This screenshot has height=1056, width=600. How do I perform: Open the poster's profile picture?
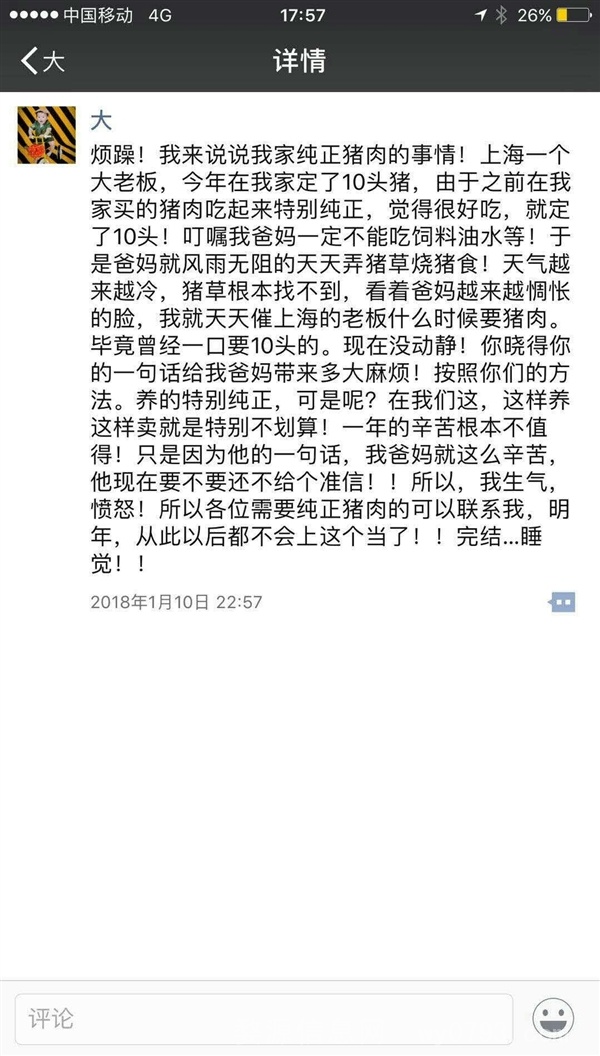click(47, 134)
